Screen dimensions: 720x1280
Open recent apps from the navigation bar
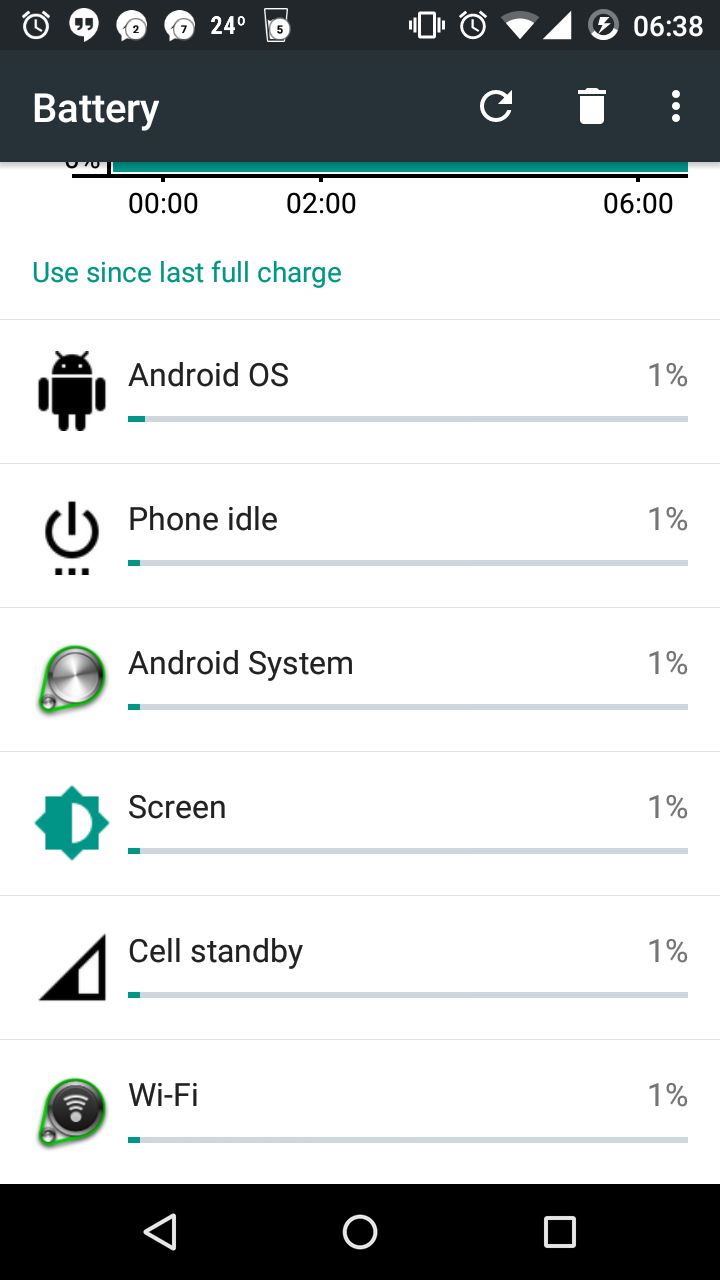click(560, 1232)
